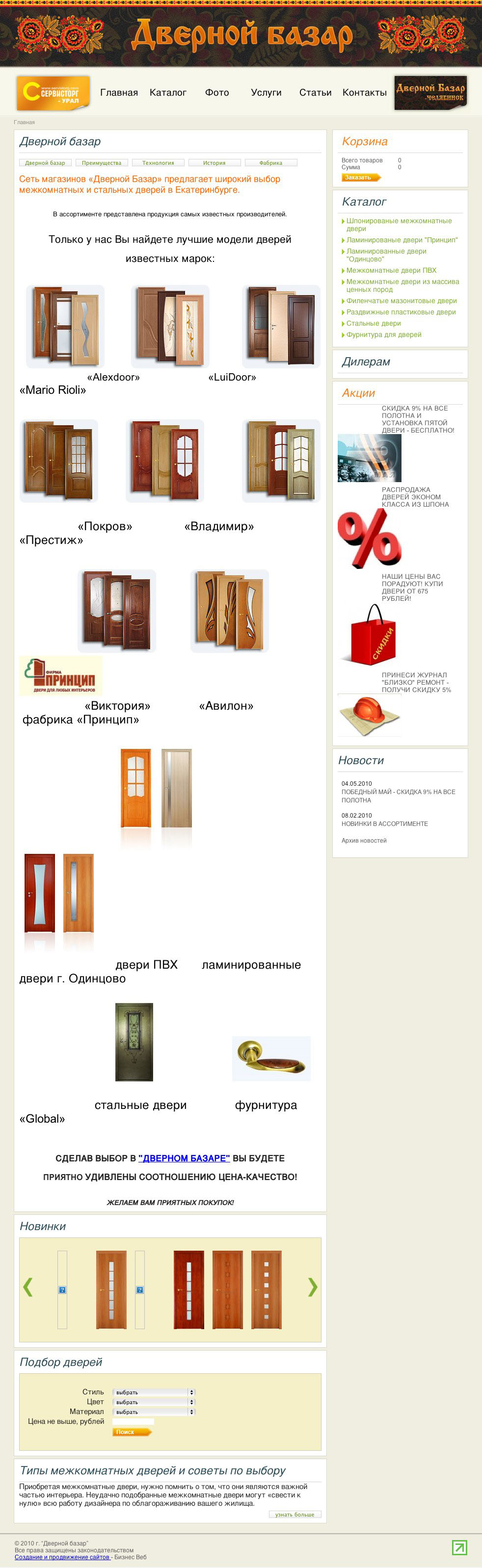Focus the maximum price input field
The height and width of the screenshot is (1568, 482).
pyautogui.click(x=134, y=1421)
